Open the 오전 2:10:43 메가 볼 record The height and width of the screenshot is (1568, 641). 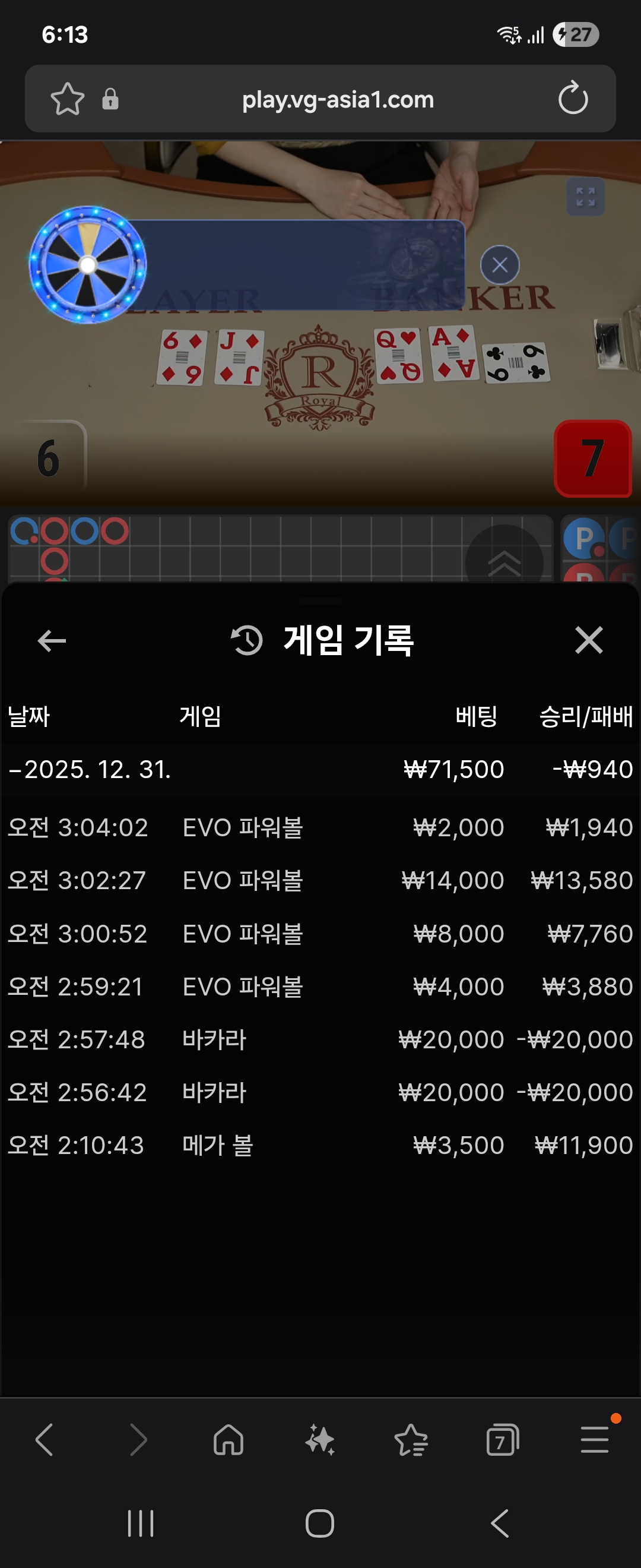coord(320,1146)
